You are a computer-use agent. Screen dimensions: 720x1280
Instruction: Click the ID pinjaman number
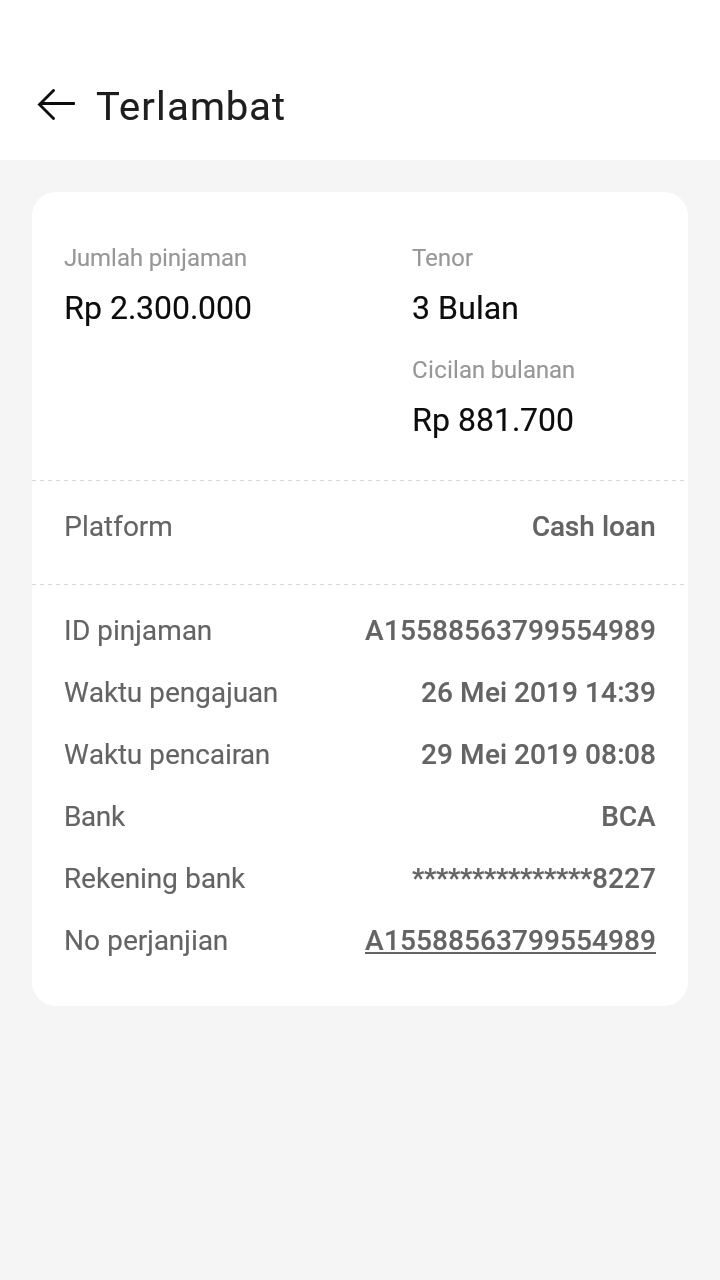(510, 630)
